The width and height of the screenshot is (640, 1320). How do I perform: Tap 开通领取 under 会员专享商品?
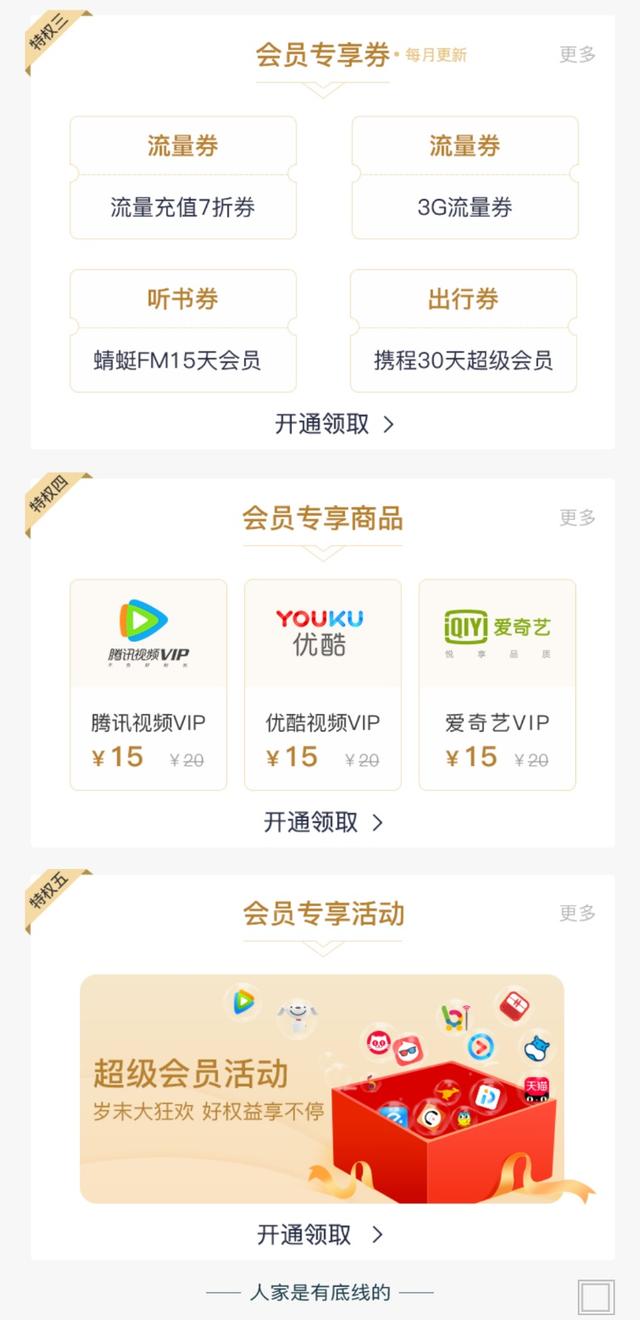click(323, 822)
